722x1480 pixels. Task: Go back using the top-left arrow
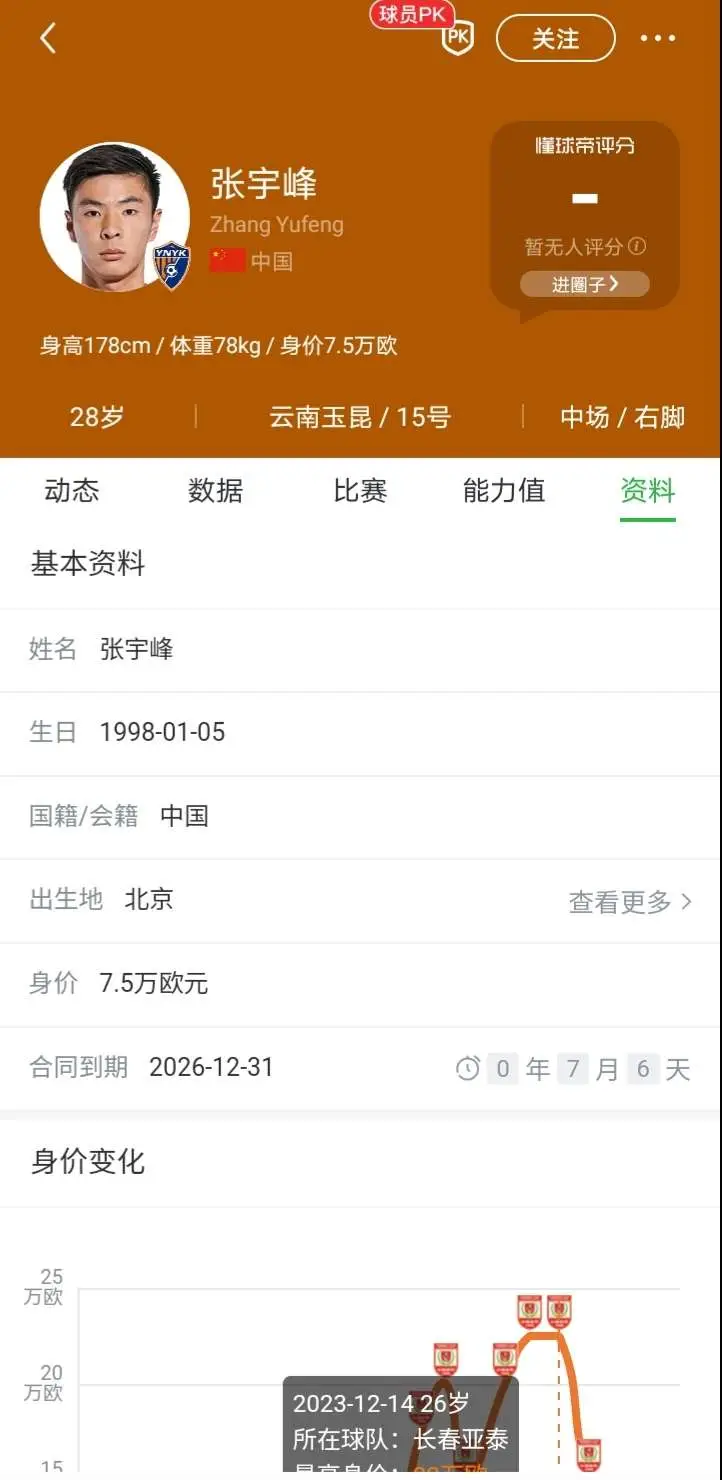click(x=47, y=38)
